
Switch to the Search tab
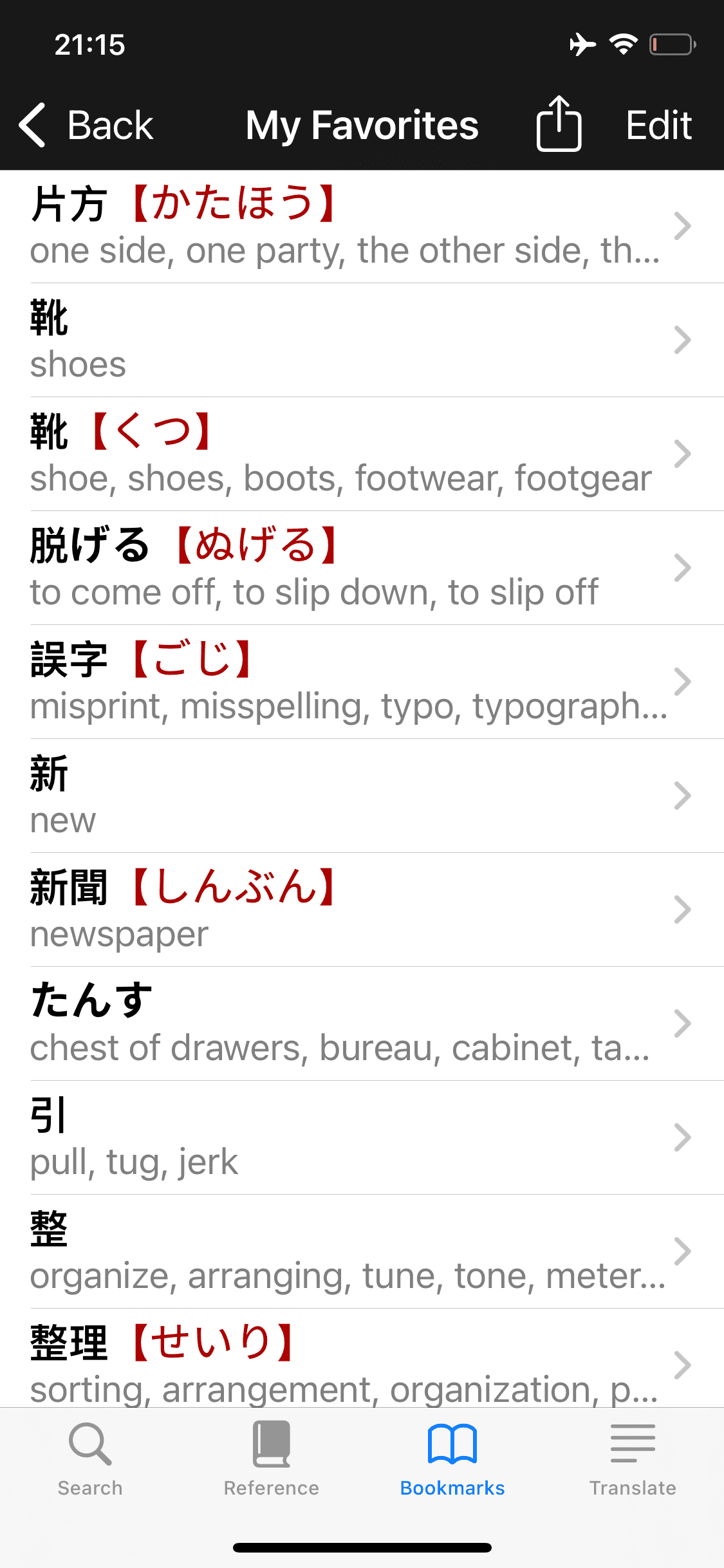click(x=90, y=1459)
